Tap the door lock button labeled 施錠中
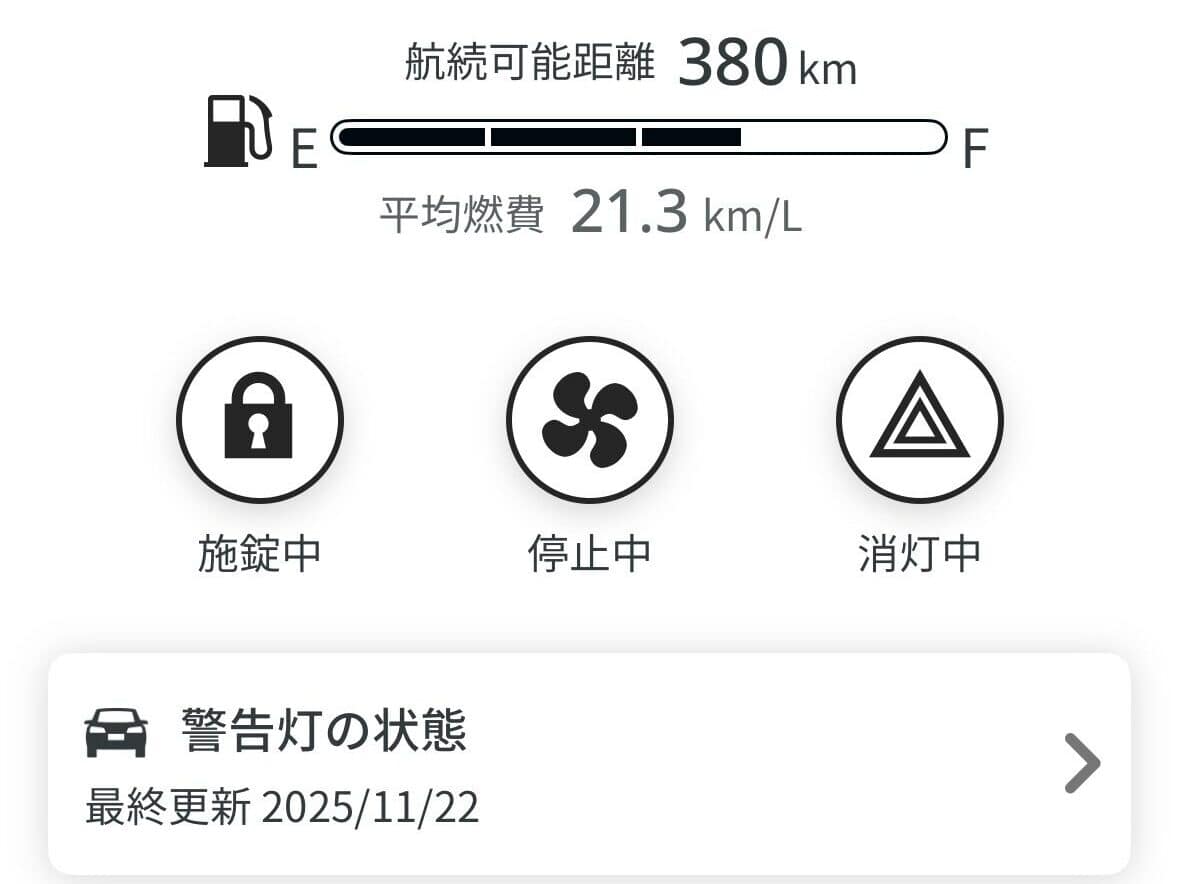 [x=259, y=419]
